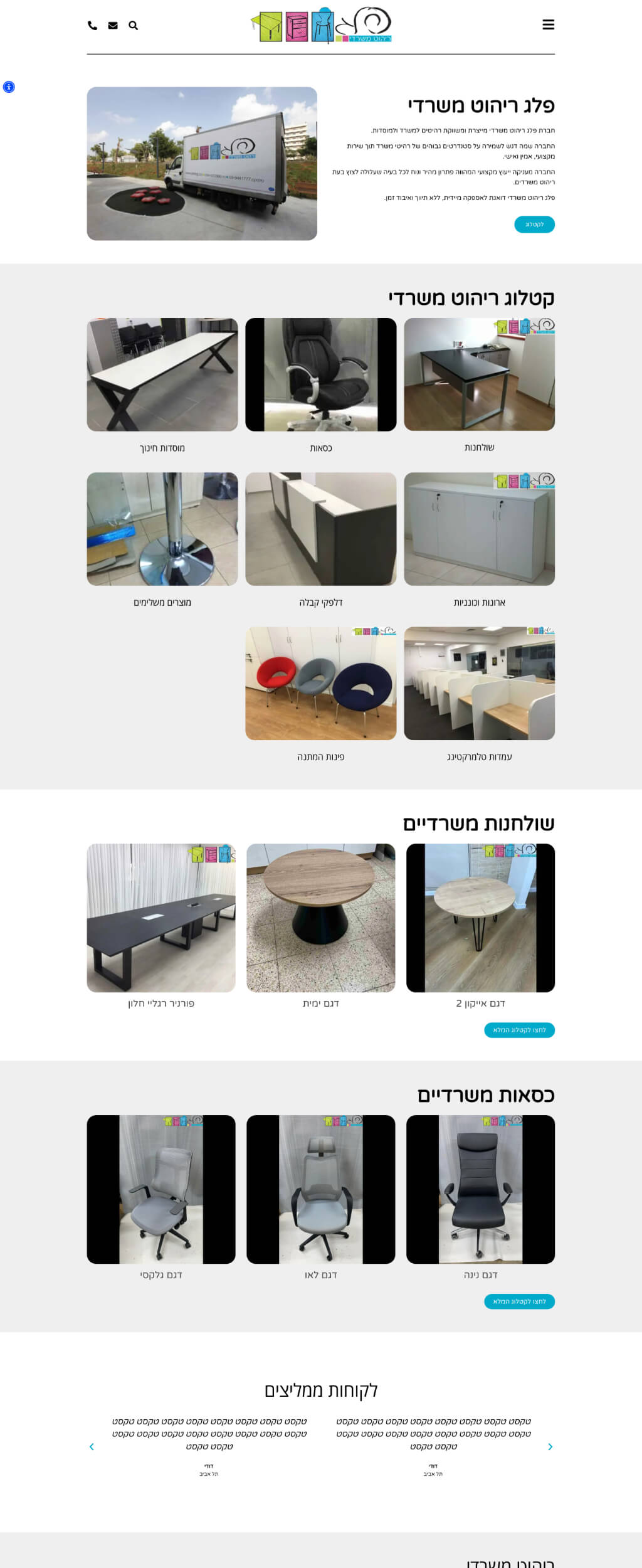Open full catalog button under tables section

point(519,1030)
